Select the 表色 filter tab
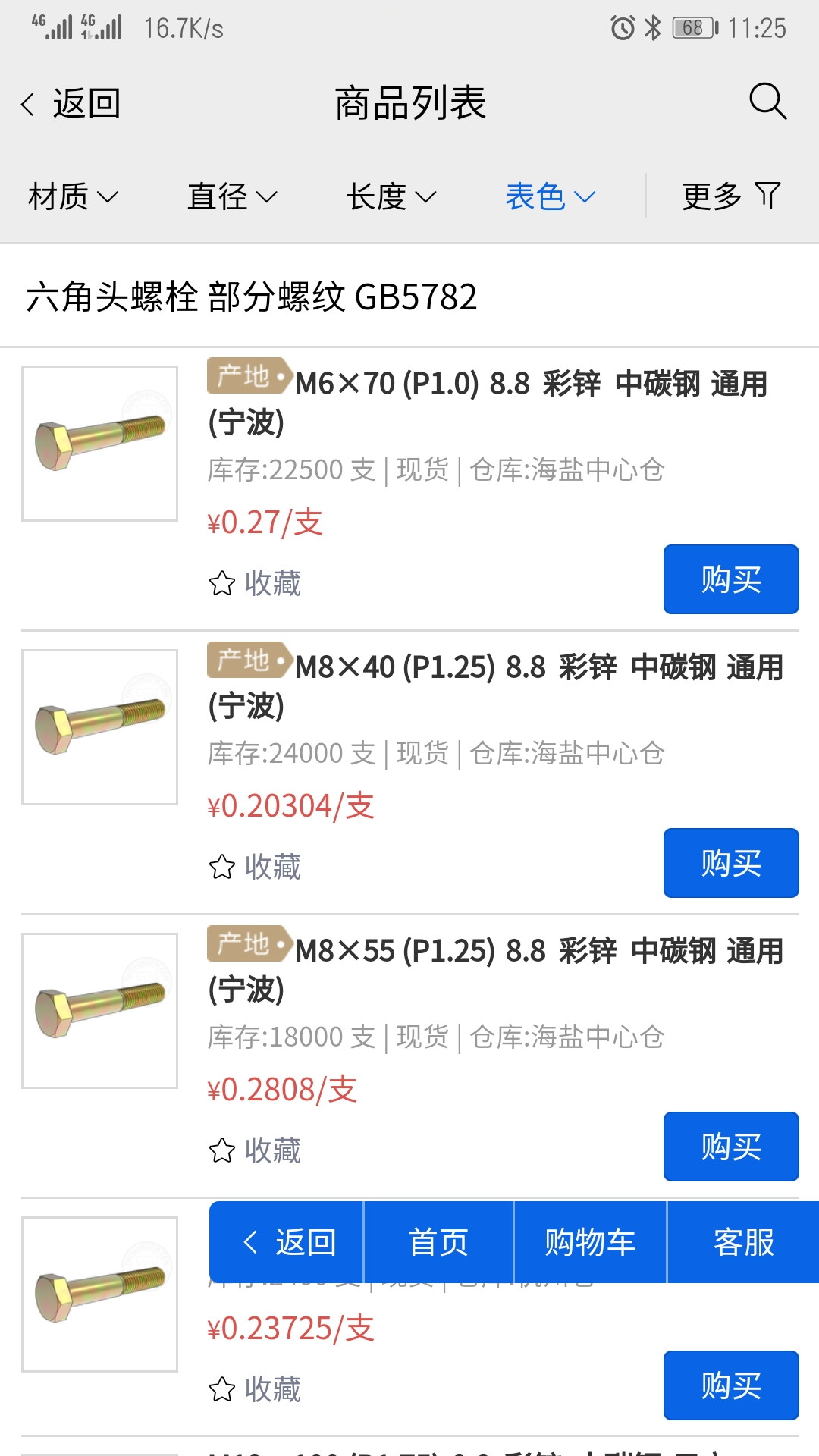 pos(551,196)
